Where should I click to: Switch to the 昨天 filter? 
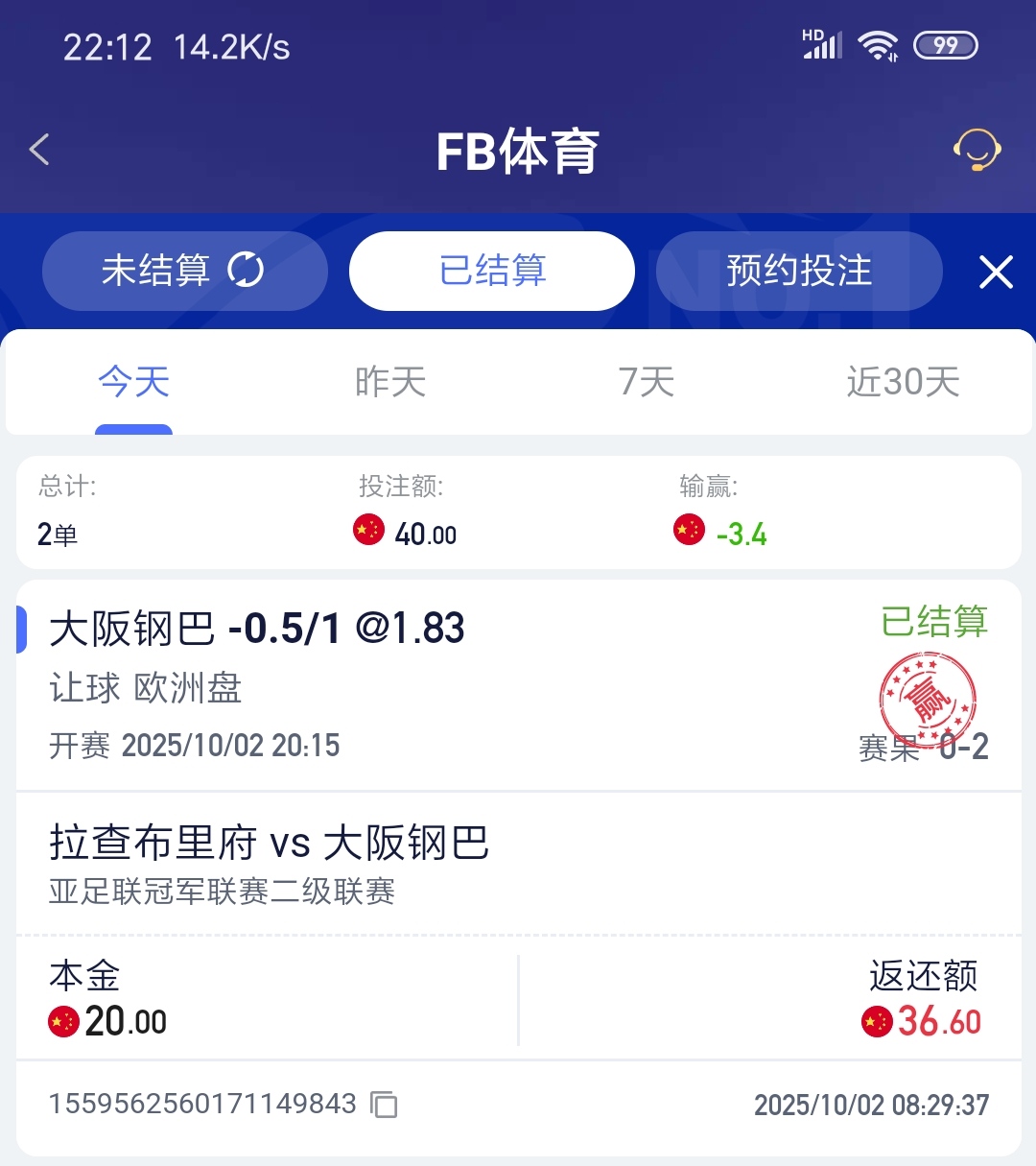[x=390, y=382]
